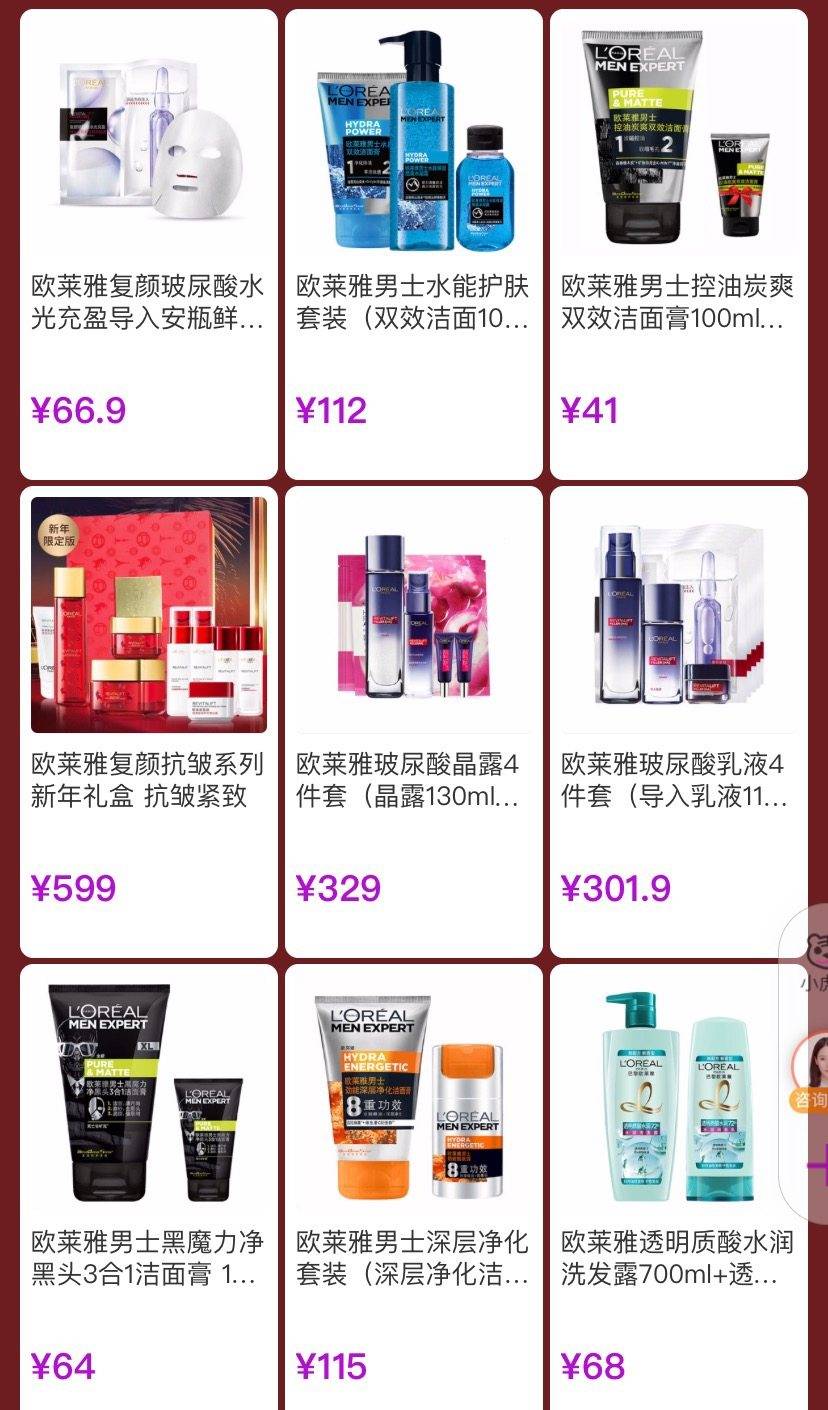Open 欧莱雅玻尿酸乳液4件套 priced ¥301.9
This screenshot has height=1410, width=828.
(x=679, y=722)
